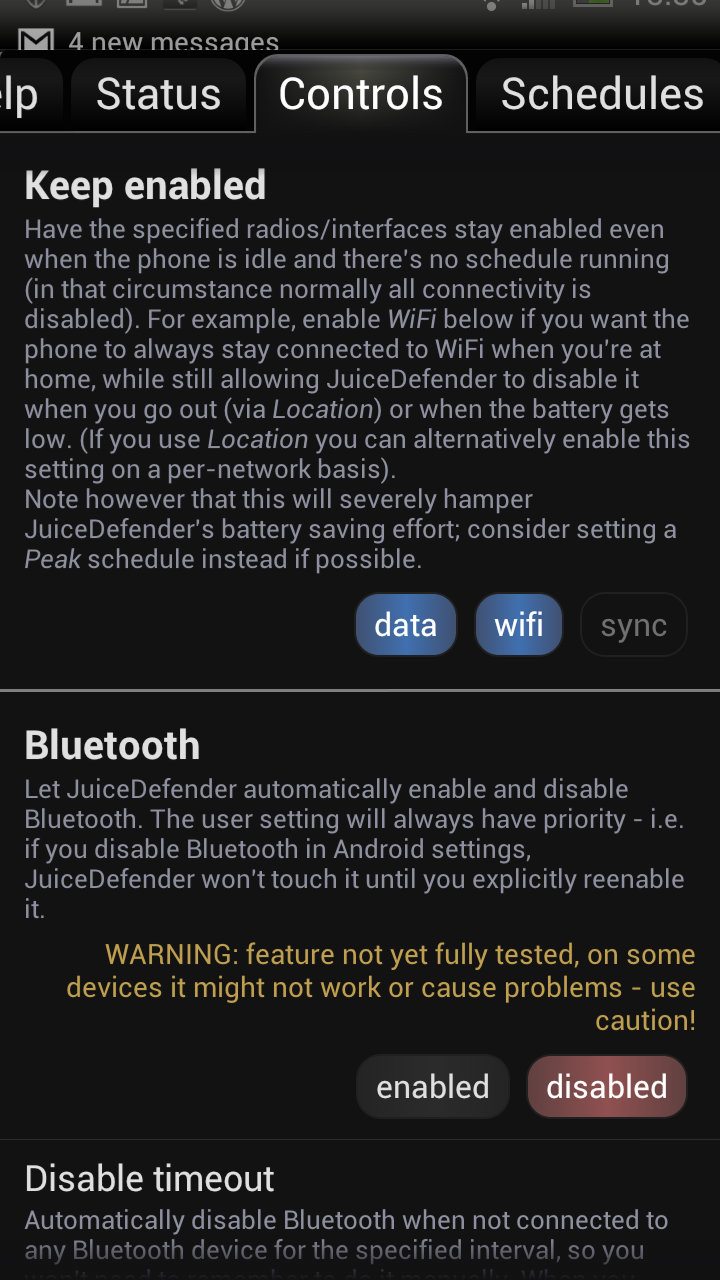Switch to the Status tab

158,95
